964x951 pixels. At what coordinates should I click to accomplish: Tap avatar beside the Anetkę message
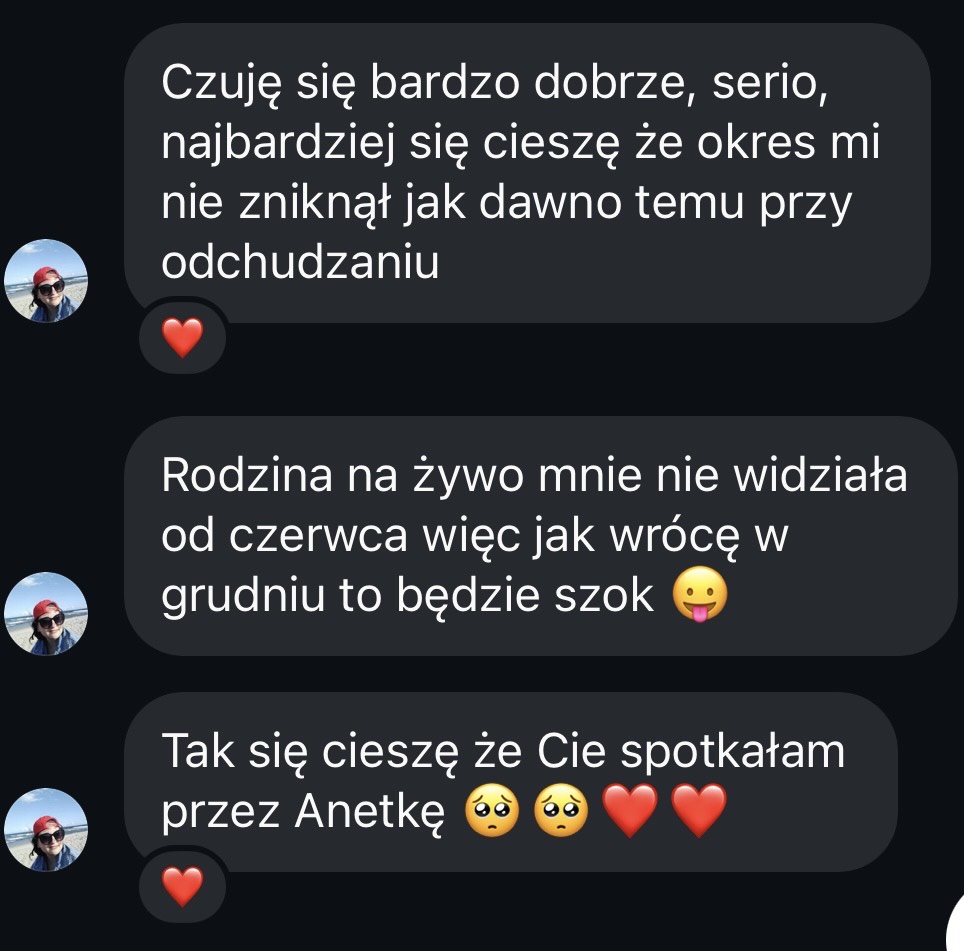click(46, 829)
